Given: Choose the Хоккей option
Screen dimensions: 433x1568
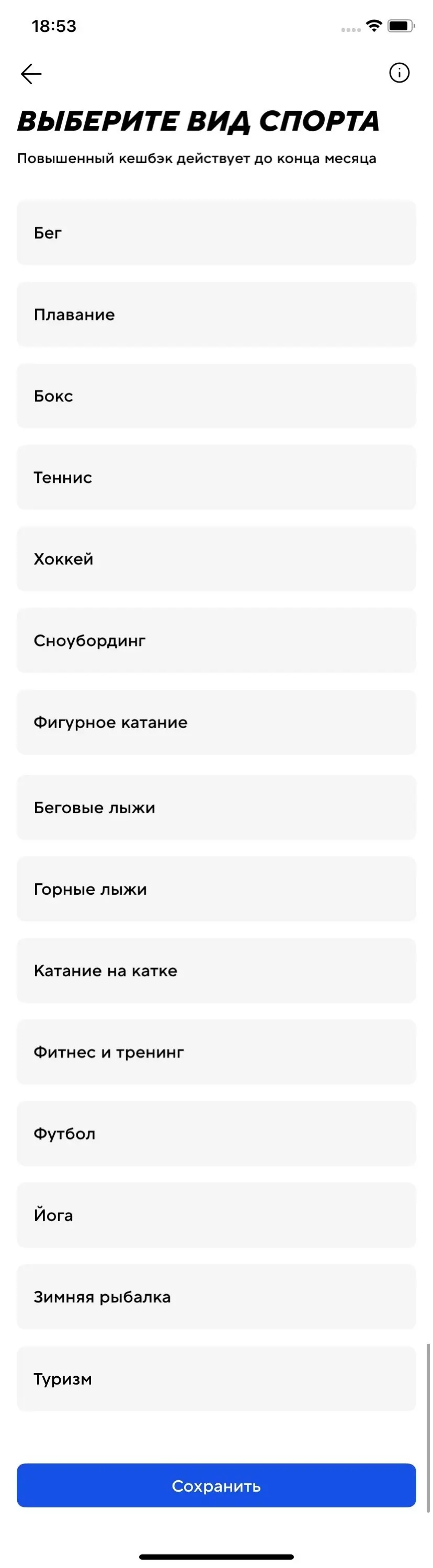Looking at the screenshot, I should pos(216,559).
